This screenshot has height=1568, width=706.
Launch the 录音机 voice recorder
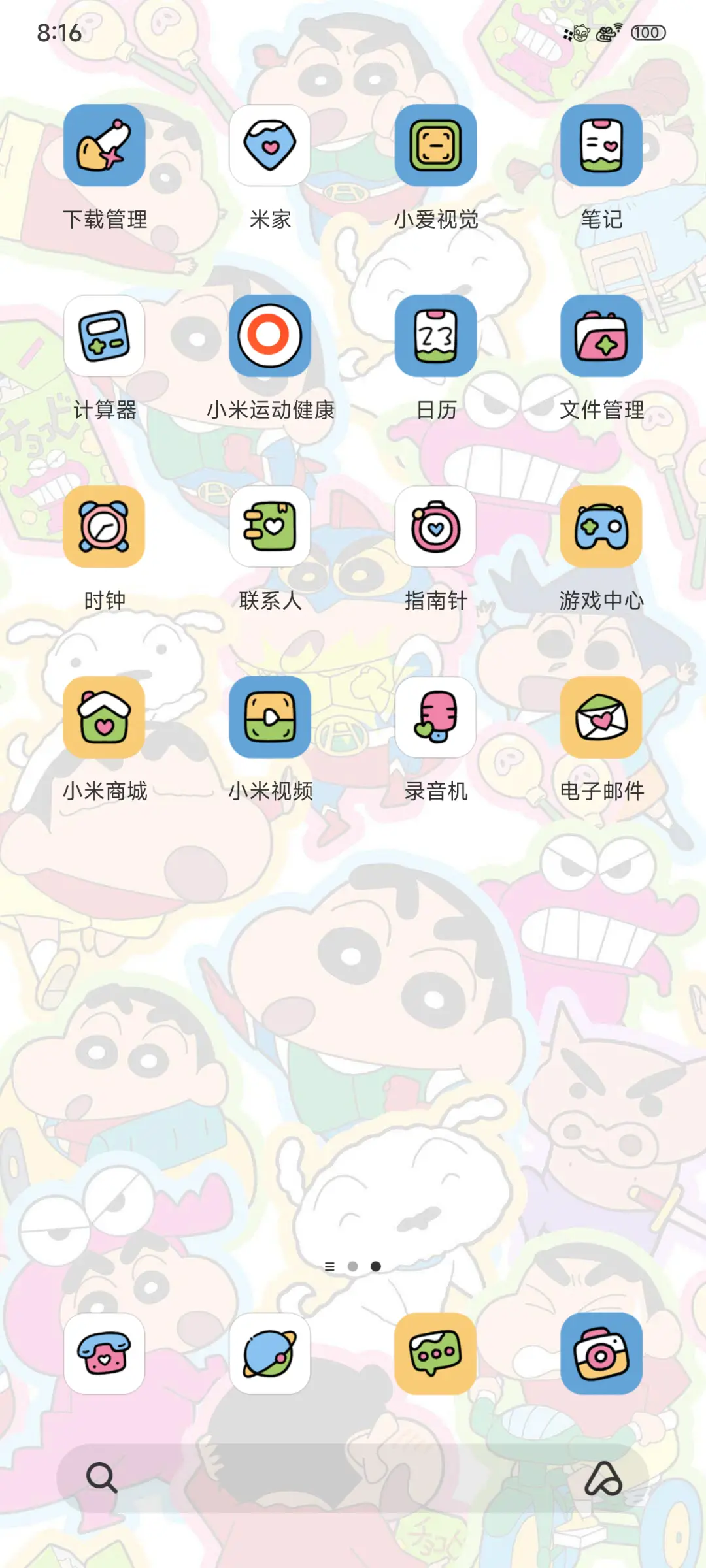pos(436,717)
